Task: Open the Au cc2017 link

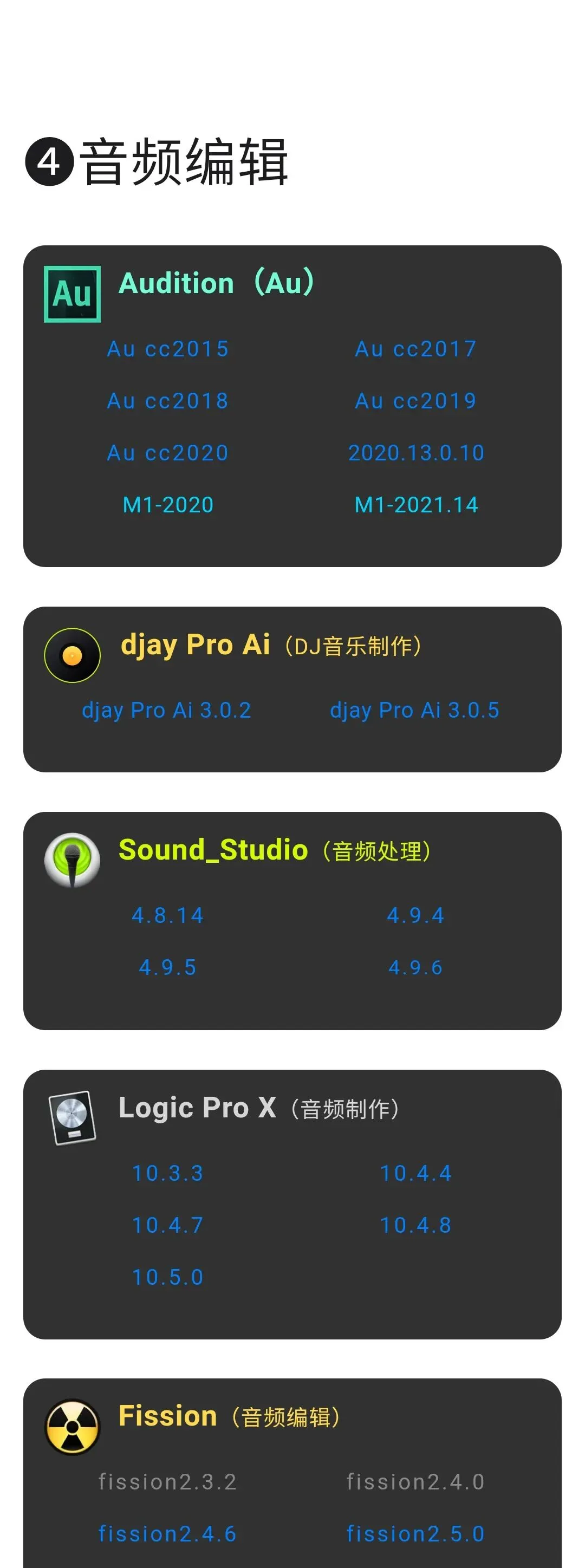Action: pyautogui.click(x=416, y=349)
